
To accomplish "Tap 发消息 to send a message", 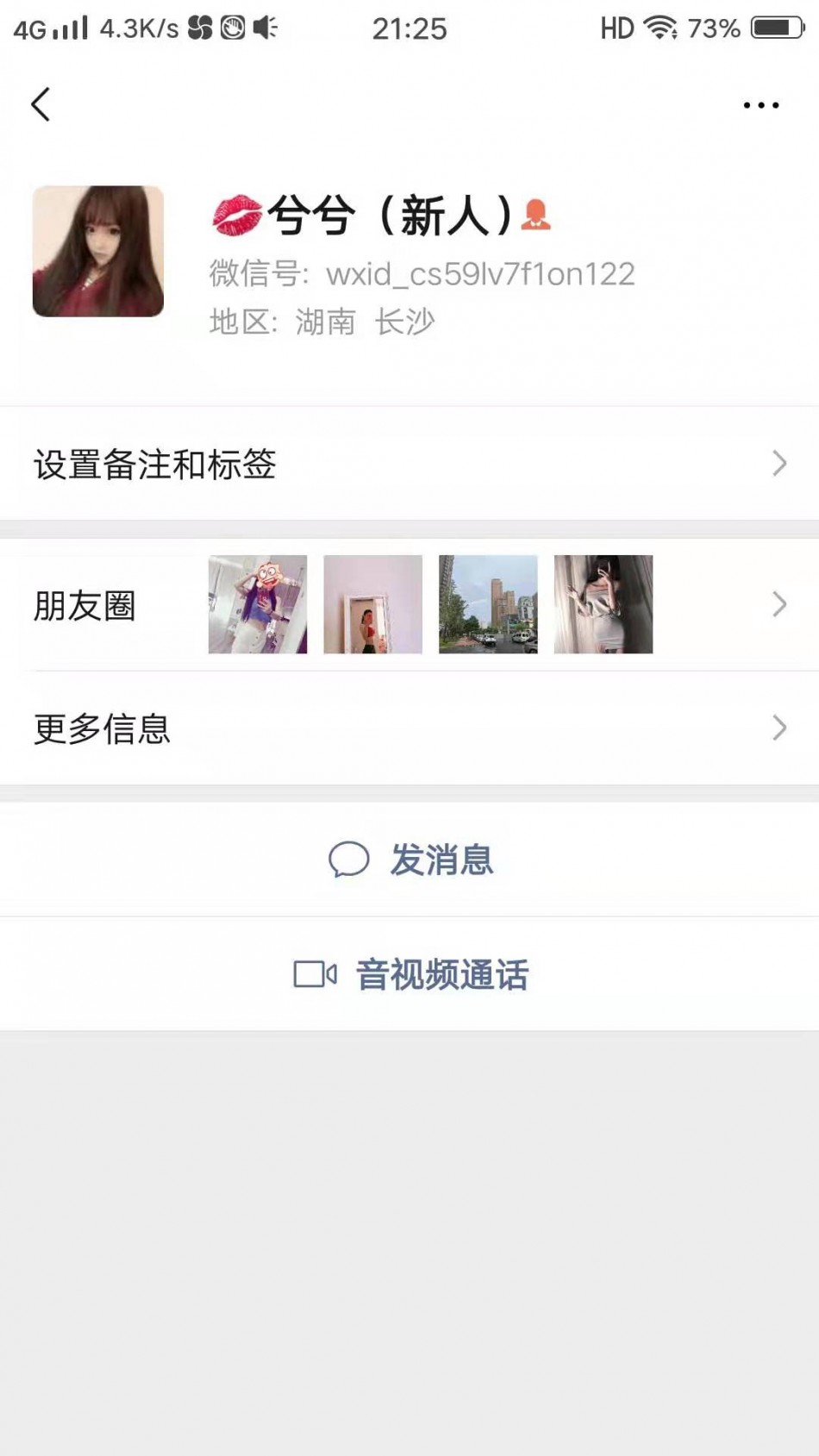I will (410, 859).
